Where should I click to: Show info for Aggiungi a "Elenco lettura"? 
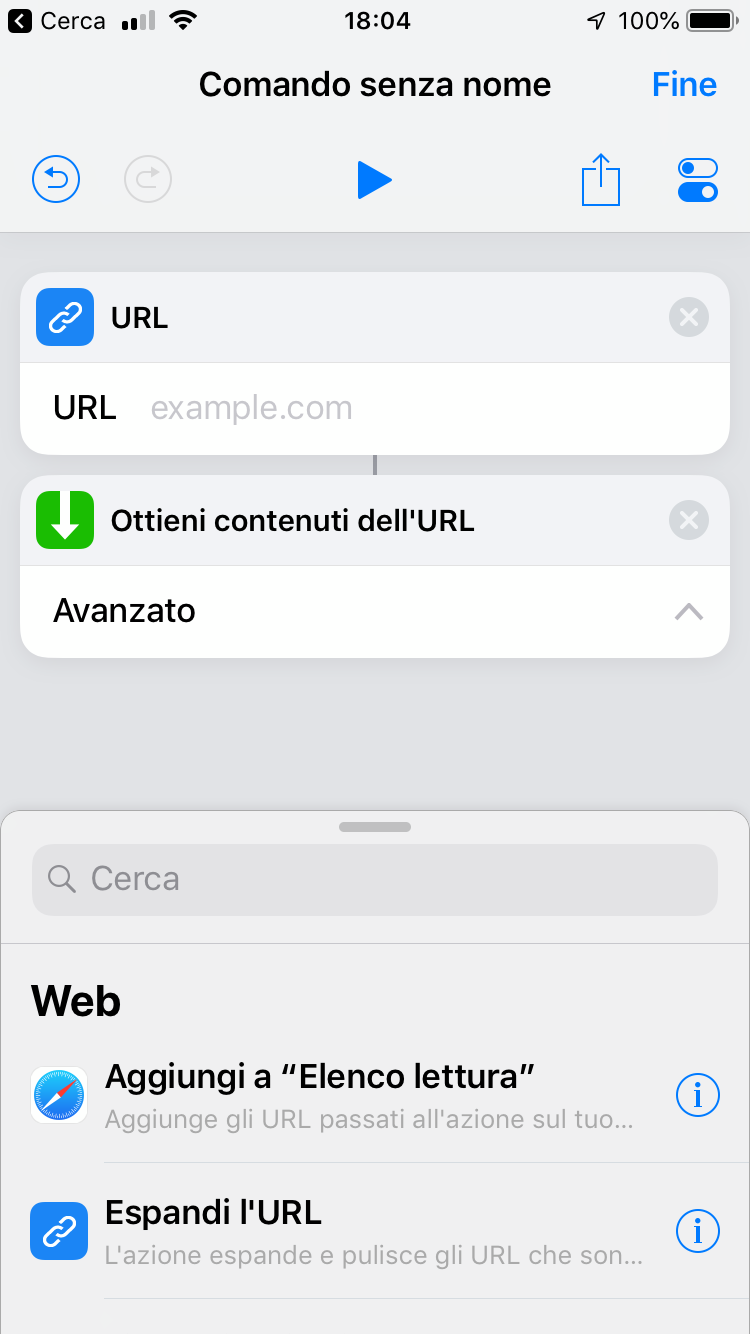(x=698, y=1096)
